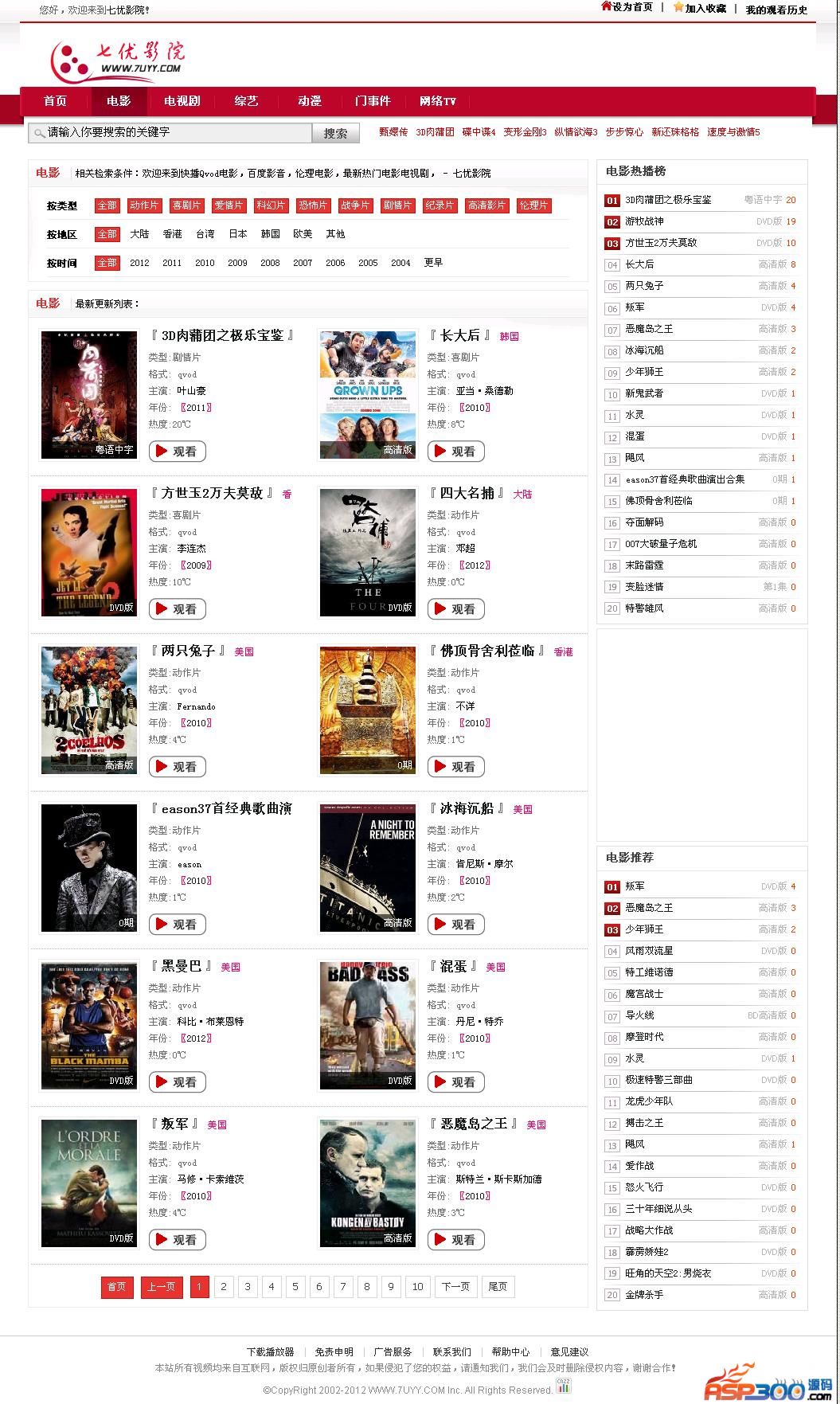Filter by region 香港
This screenshot has height=1404, width=840.
(172, 234)
